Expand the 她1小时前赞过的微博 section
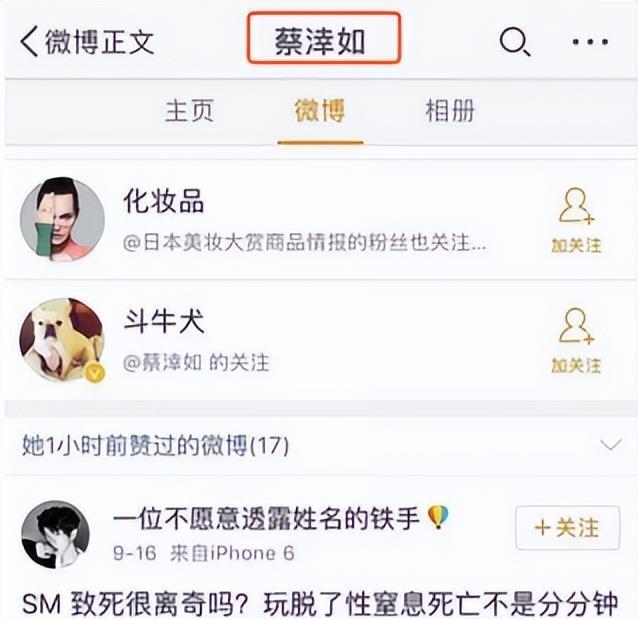The image size is (638, 619). pos(608,445)
